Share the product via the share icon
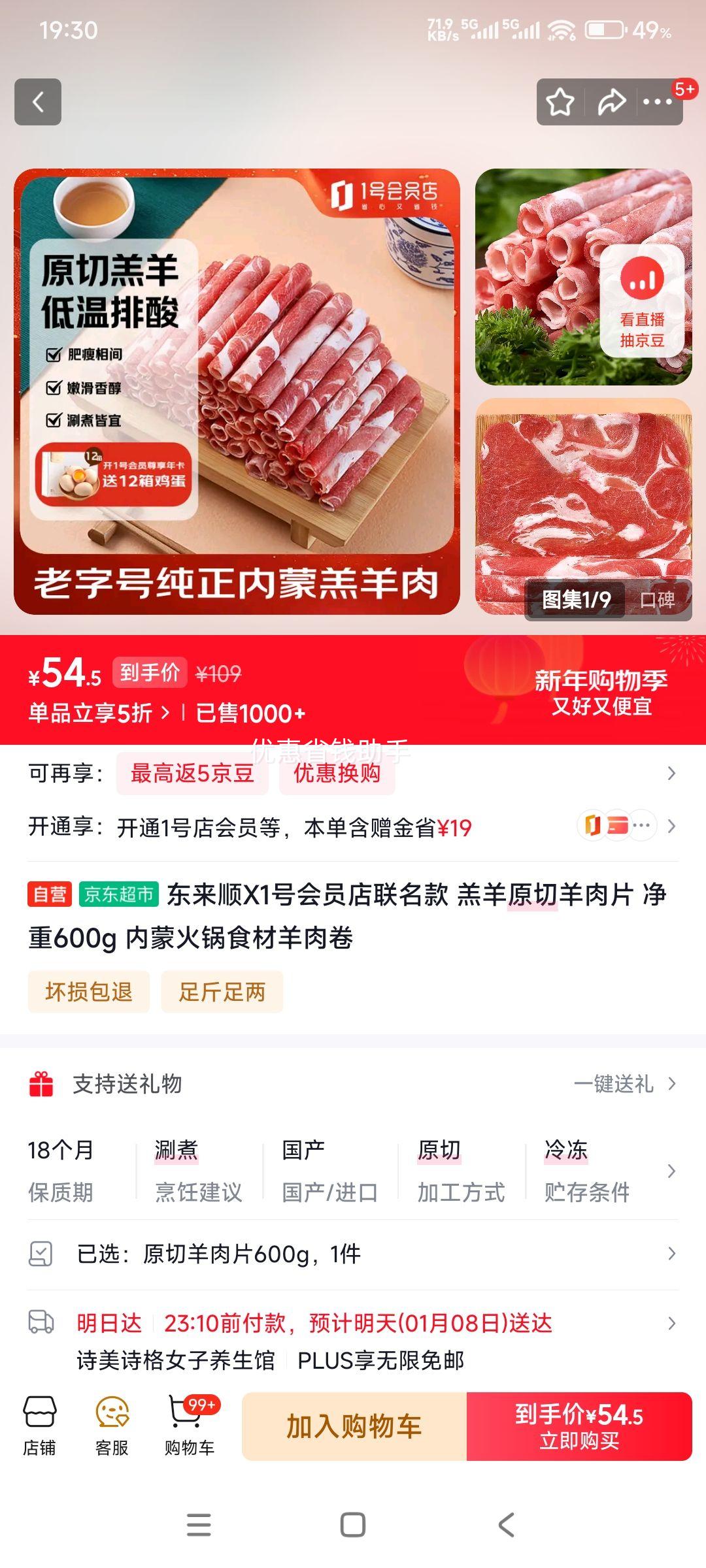Image resolution: width=706 pixels, height=1568 pixels. pos(611,101)
